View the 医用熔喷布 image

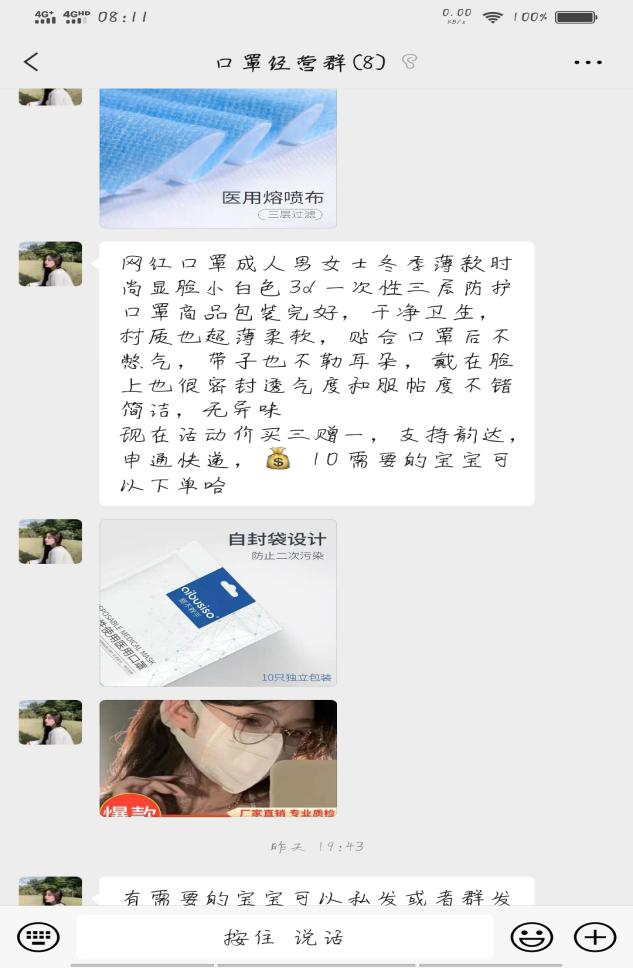[218, 158]
